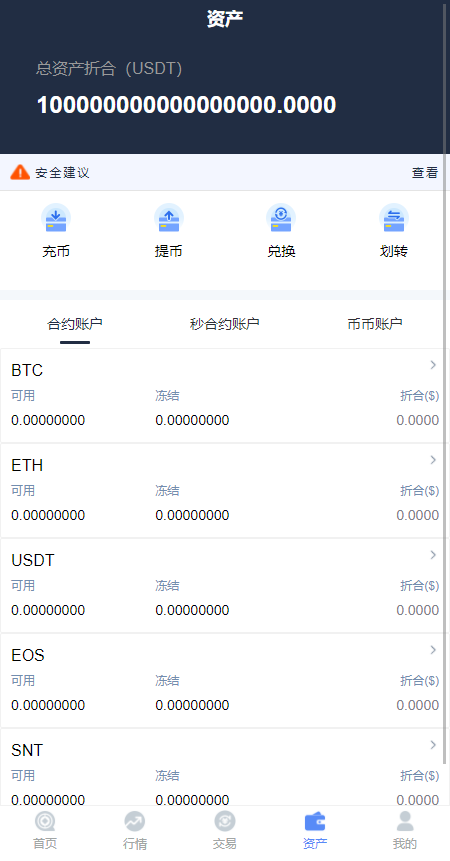Switch to the 秒合约账户 tab
The image size is (450, 861).
click(224, 324)
